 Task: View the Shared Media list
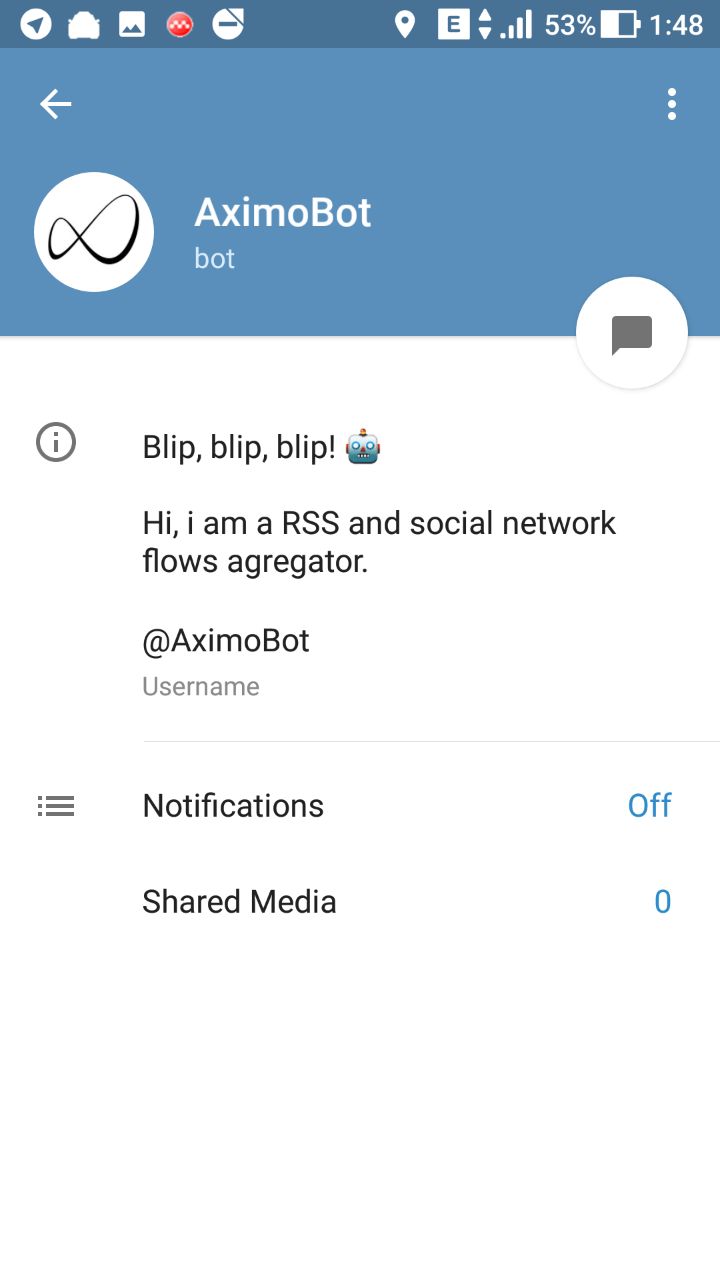tap(360, 902)
